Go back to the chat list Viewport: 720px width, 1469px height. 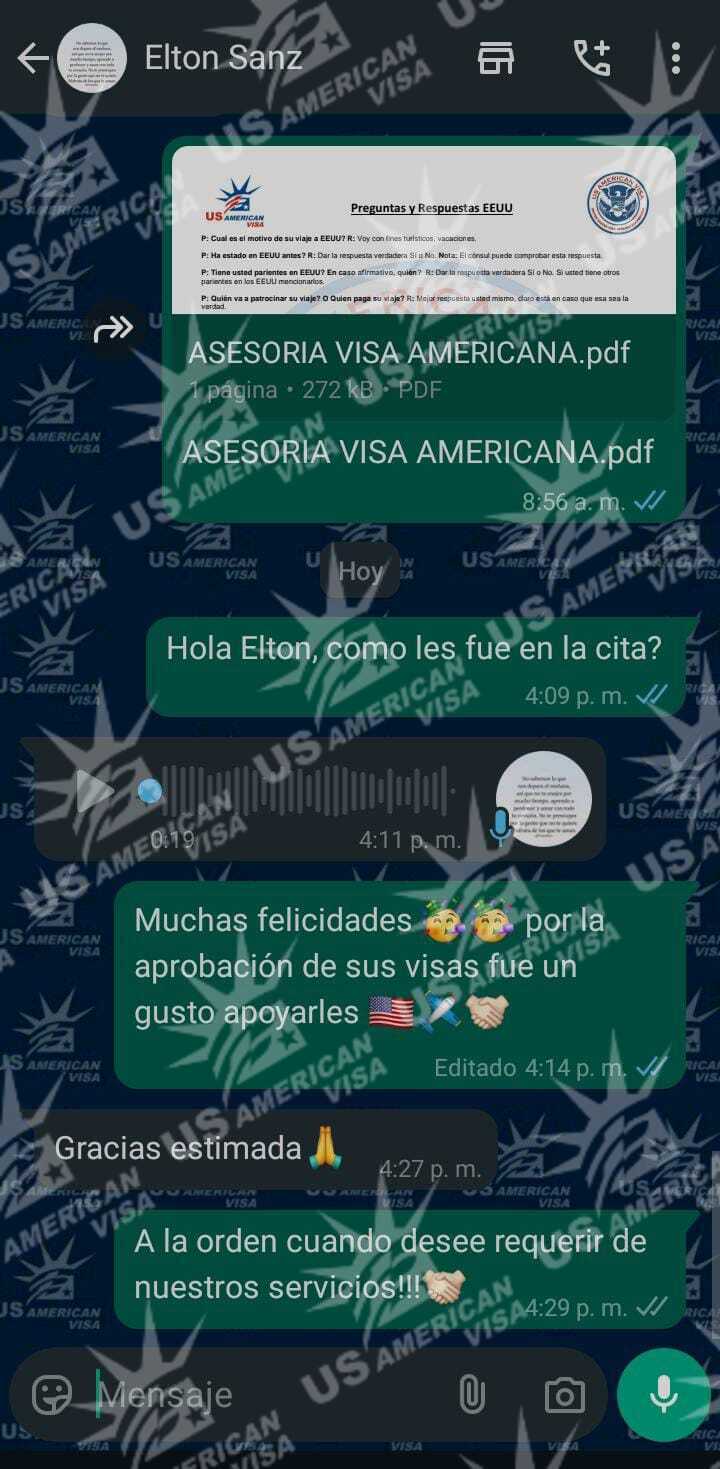pos(32,59)
